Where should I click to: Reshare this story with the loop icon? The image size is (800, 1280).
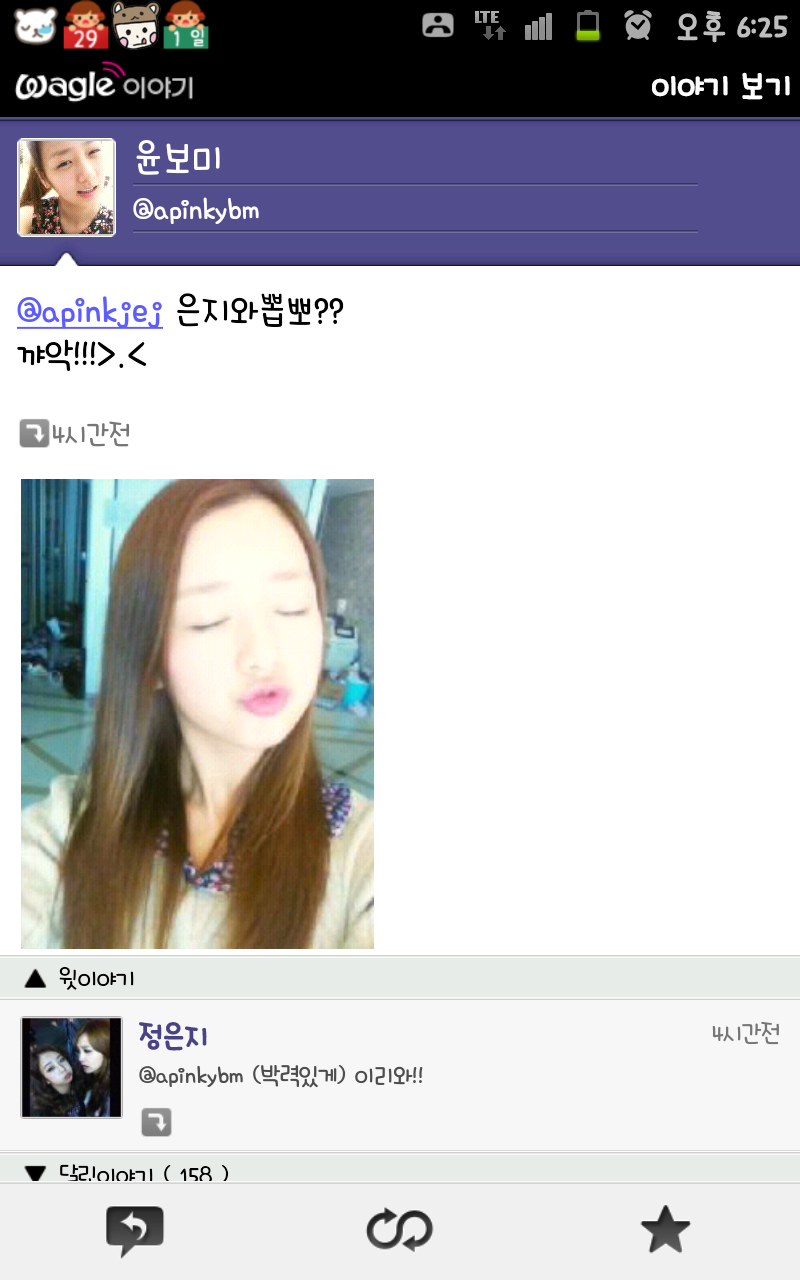coord(399,1230)
